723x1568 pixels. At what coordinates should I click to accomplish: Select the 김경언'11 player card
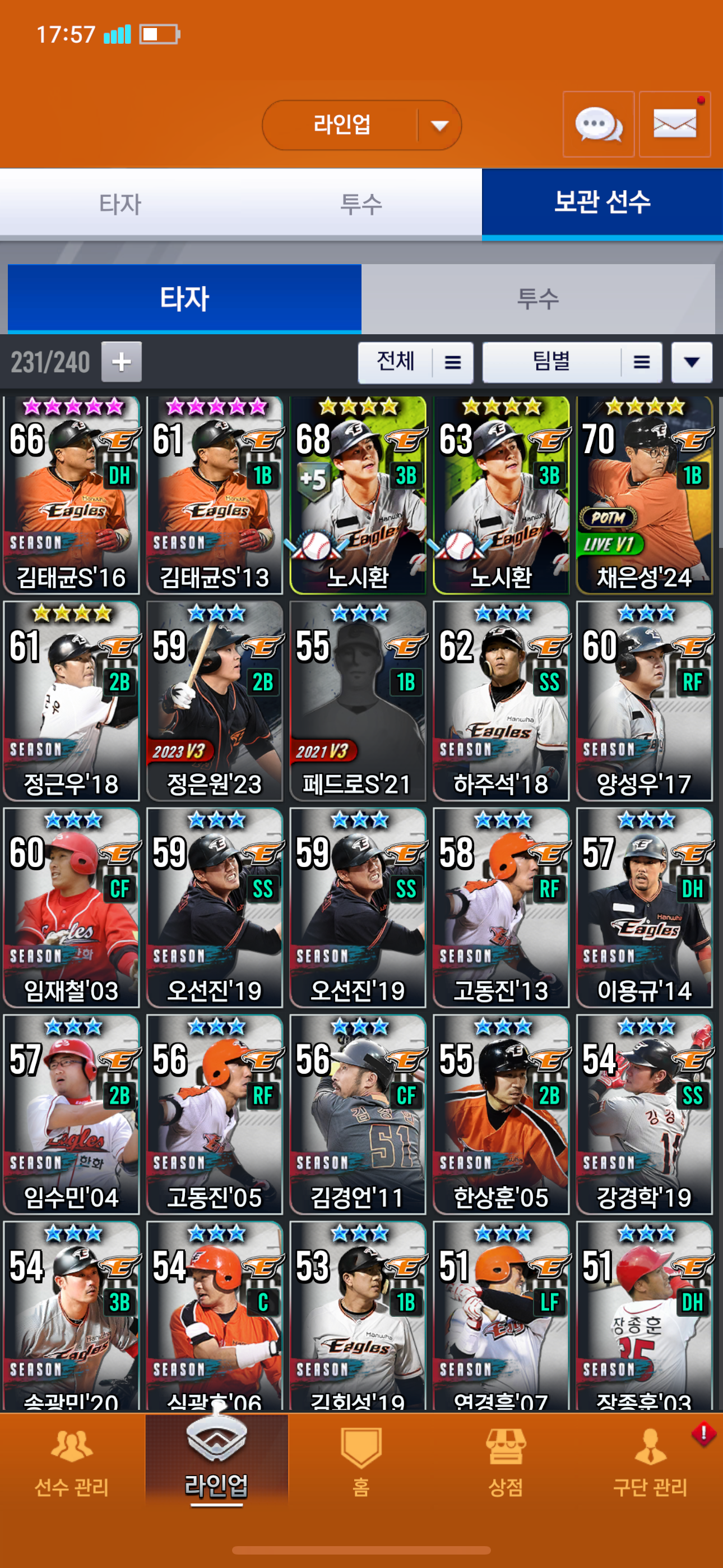click(x=358, y=1114)
